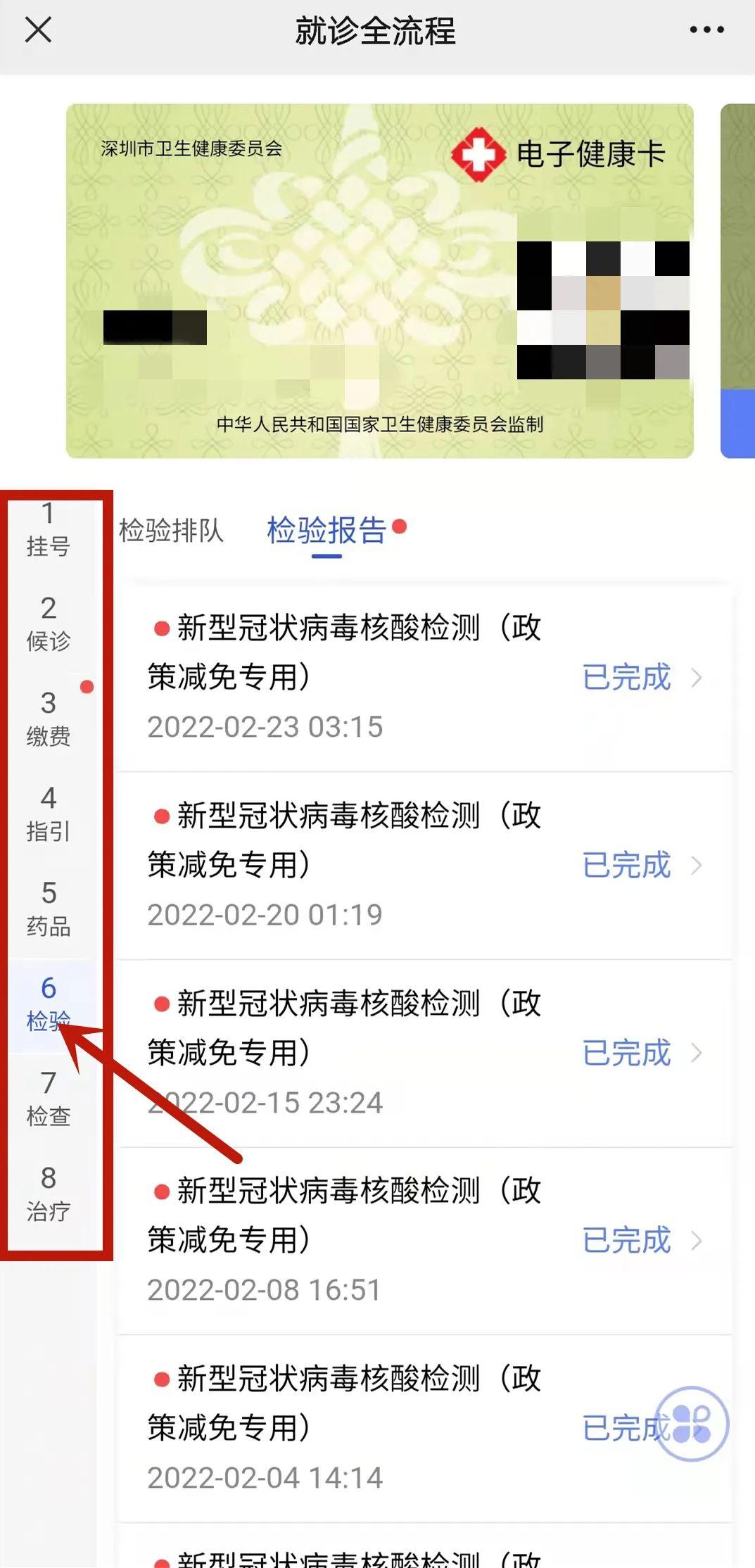755x1568 pixels.
Task: Open the three-dot overflow menu
Action: pyautogui.click(x=706, y=30)
